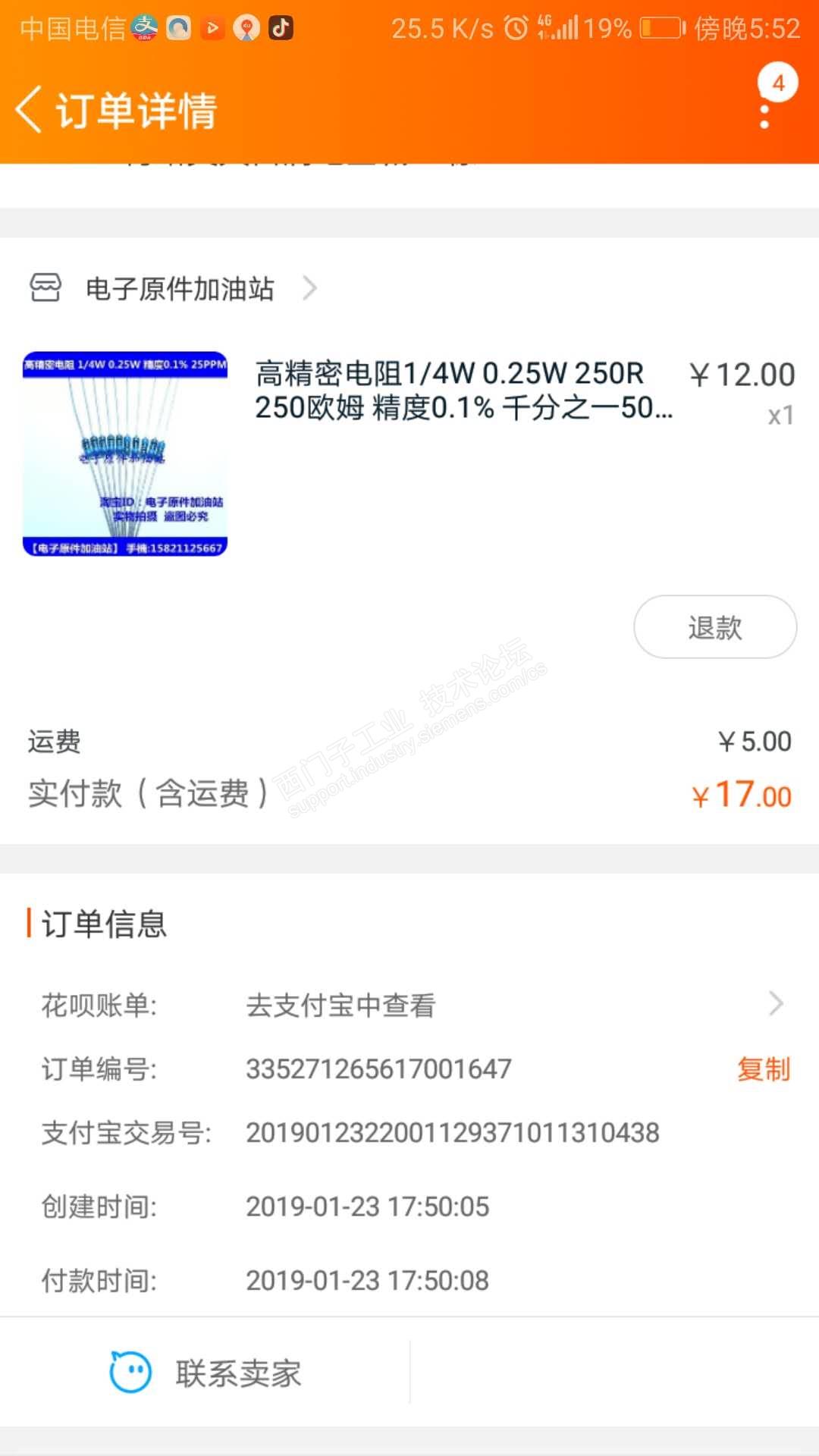Contact the seller via 联系卖家

(x=206, y=1373)
